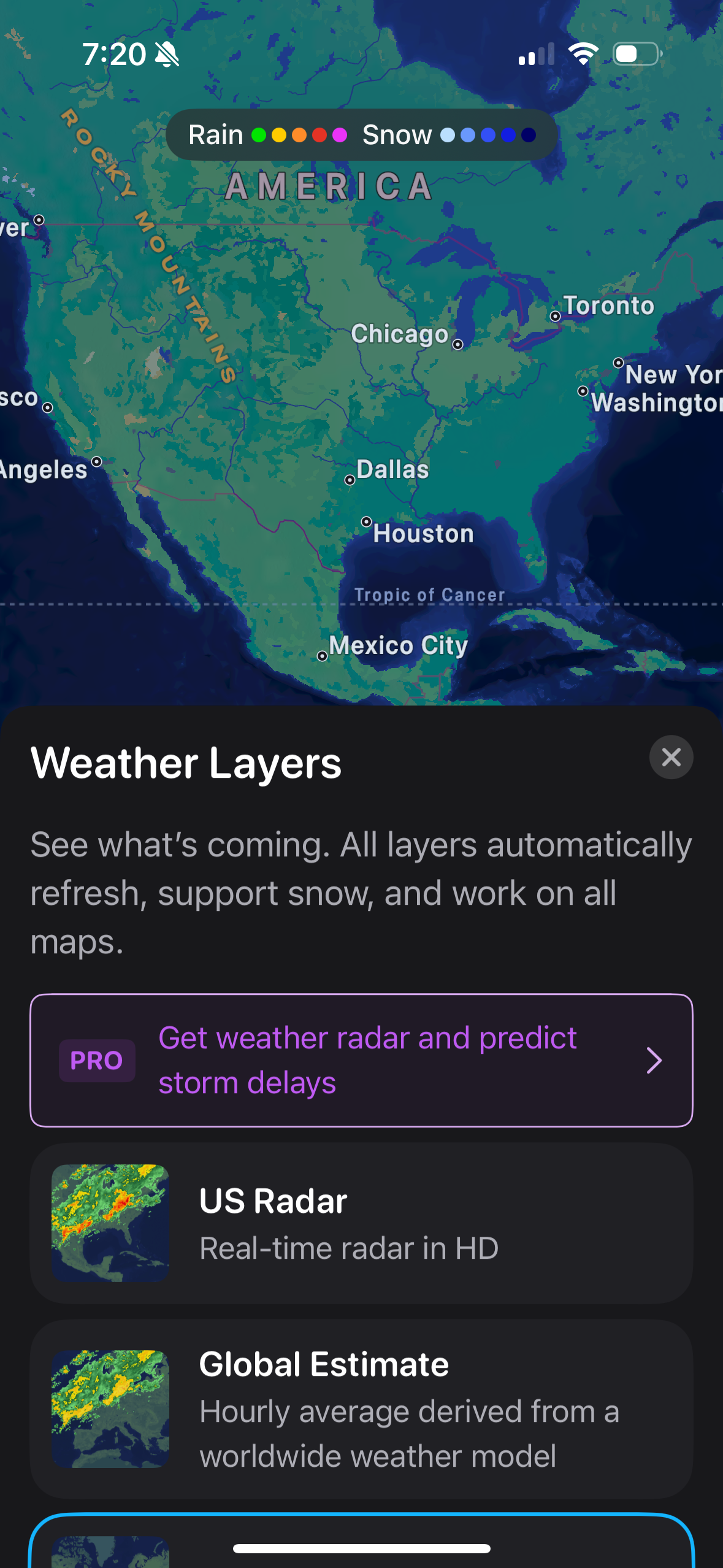The width and height of the screenshot is (723, 1568).
Task: Tap the Toronto city marker
Action: (556, 315)
